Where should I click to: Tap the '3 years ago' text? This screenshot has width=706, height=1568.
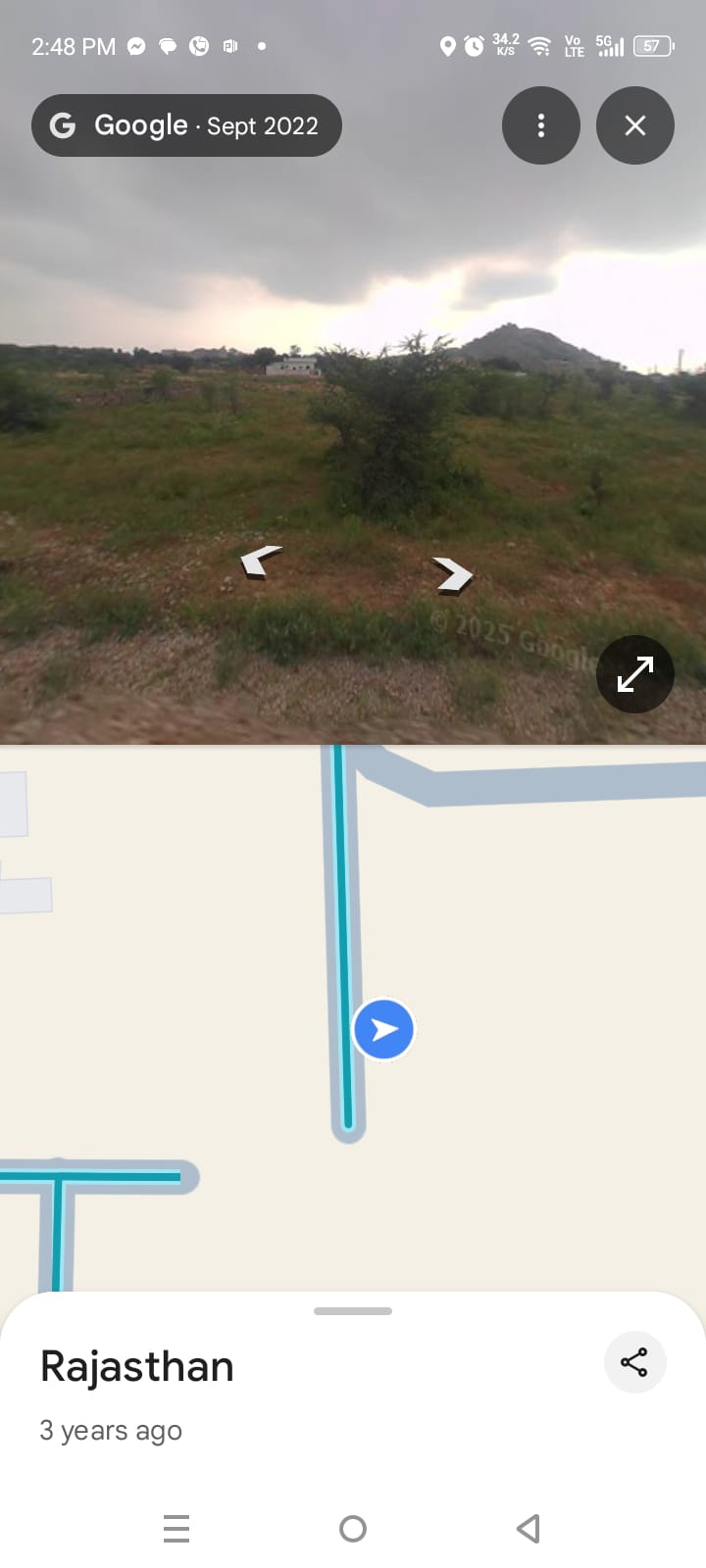(111, 1431)
